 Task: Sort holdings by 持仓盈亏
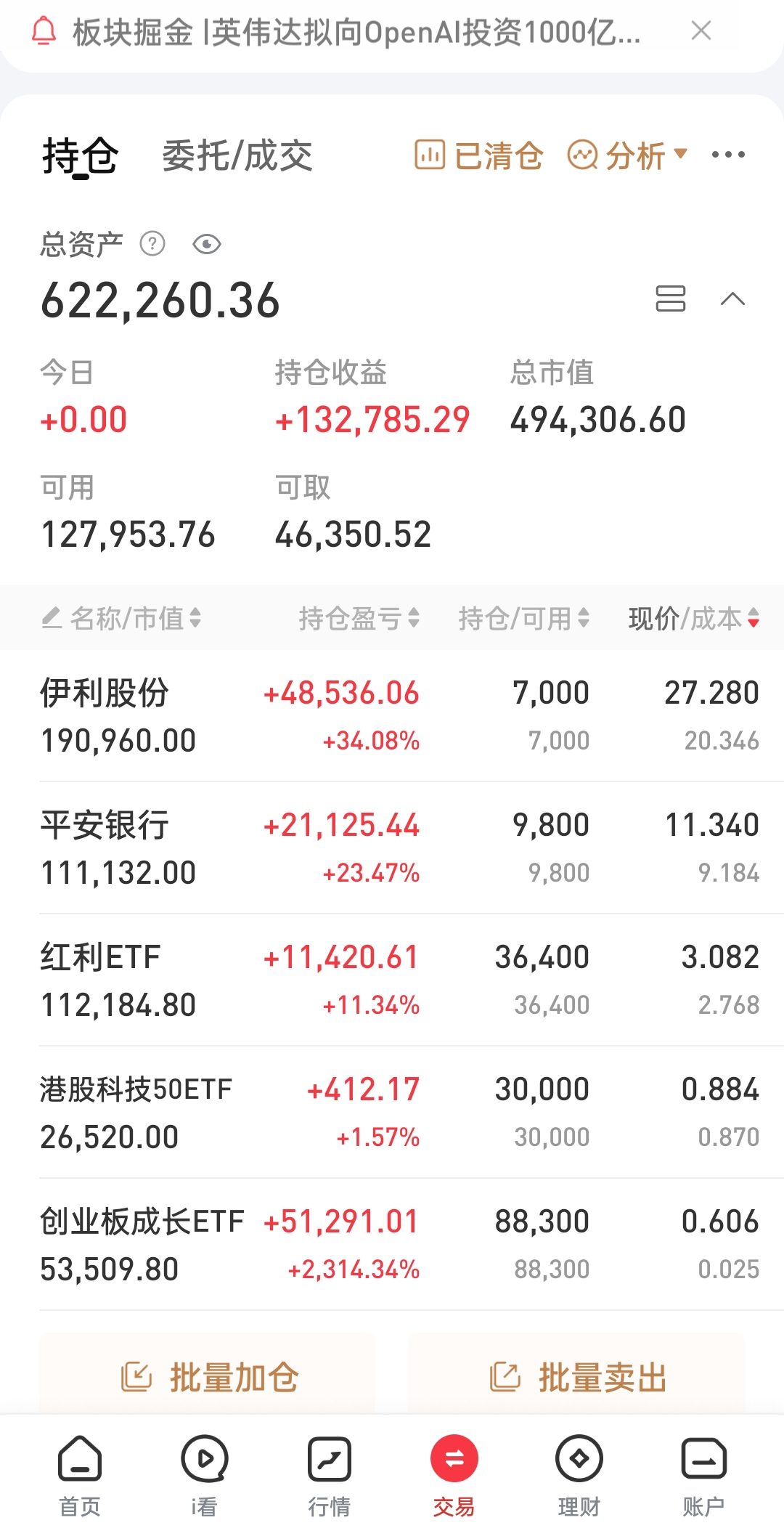tap(359, 619)
